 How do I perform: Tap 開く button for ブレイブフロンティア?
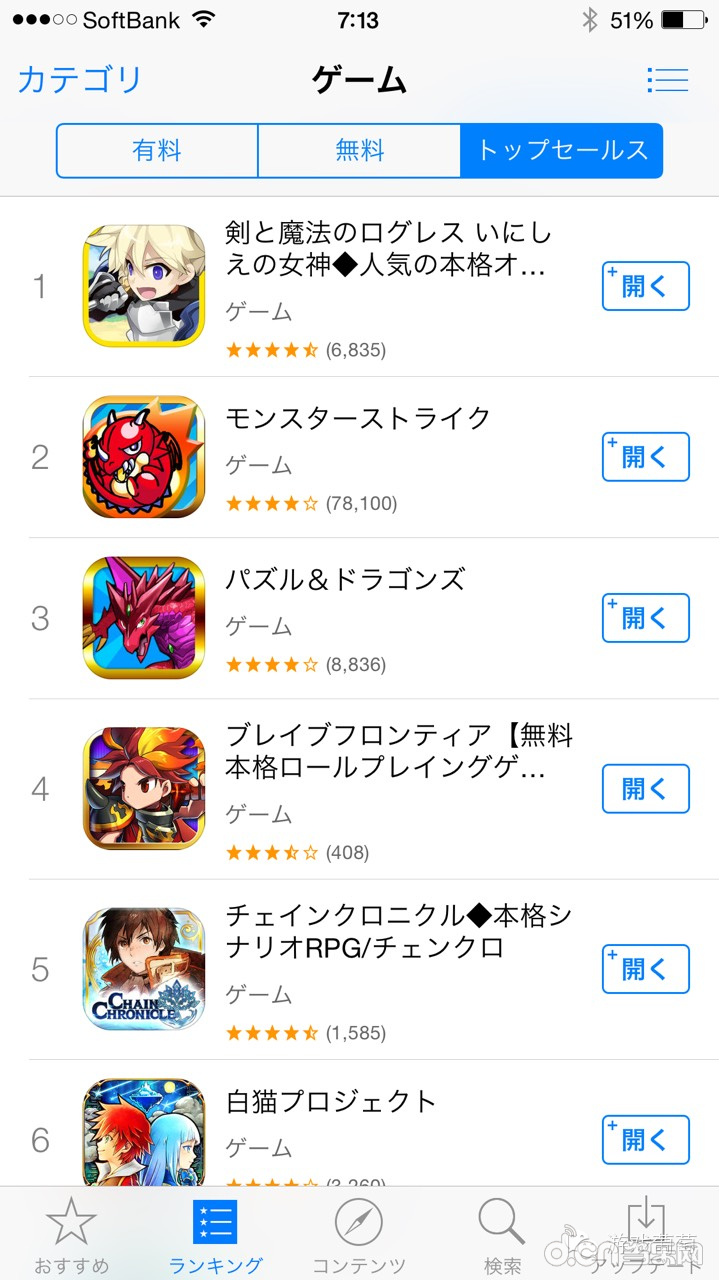pos(645,789)
